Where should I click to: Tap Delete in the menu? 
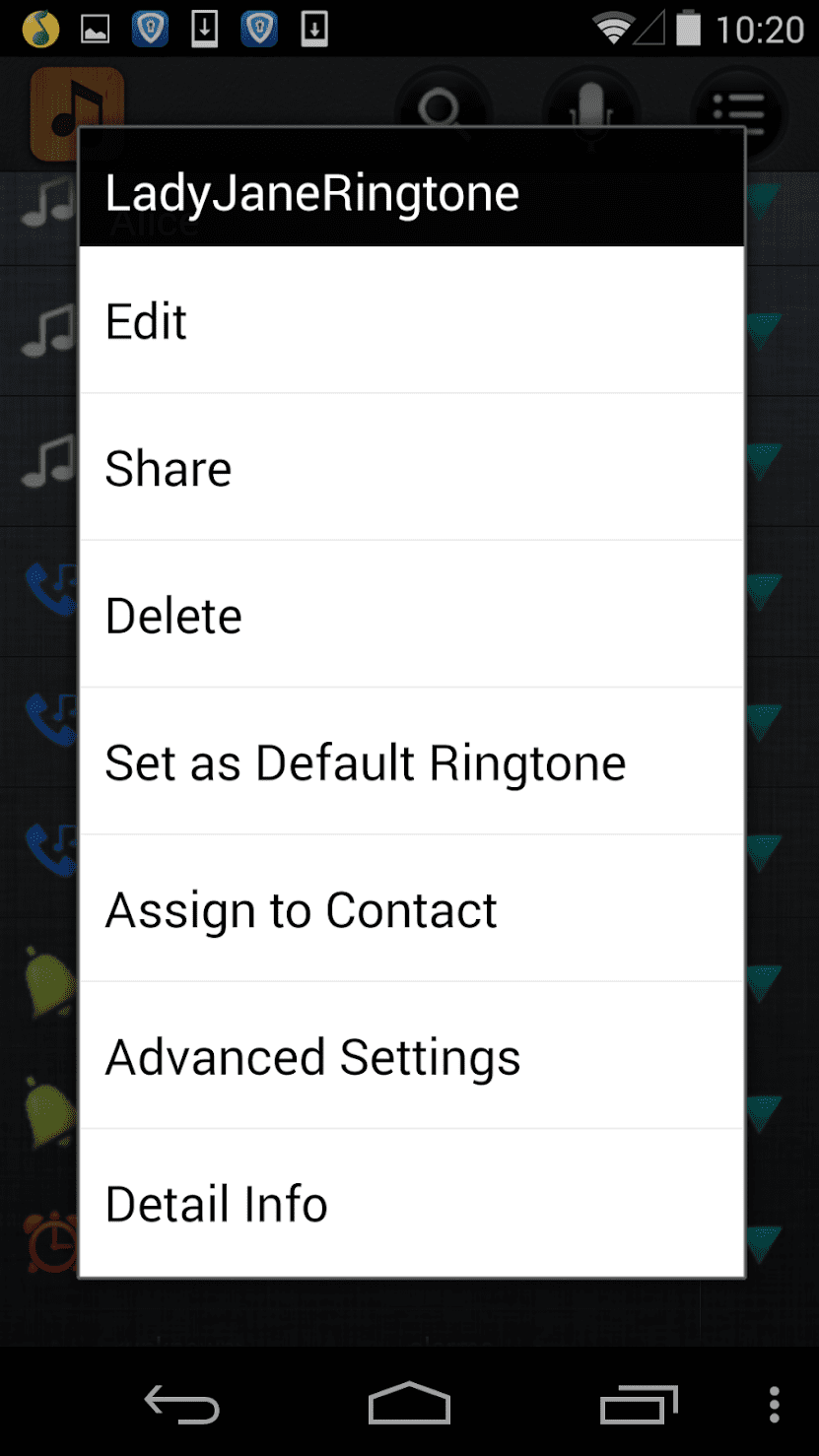click(411, 616)
